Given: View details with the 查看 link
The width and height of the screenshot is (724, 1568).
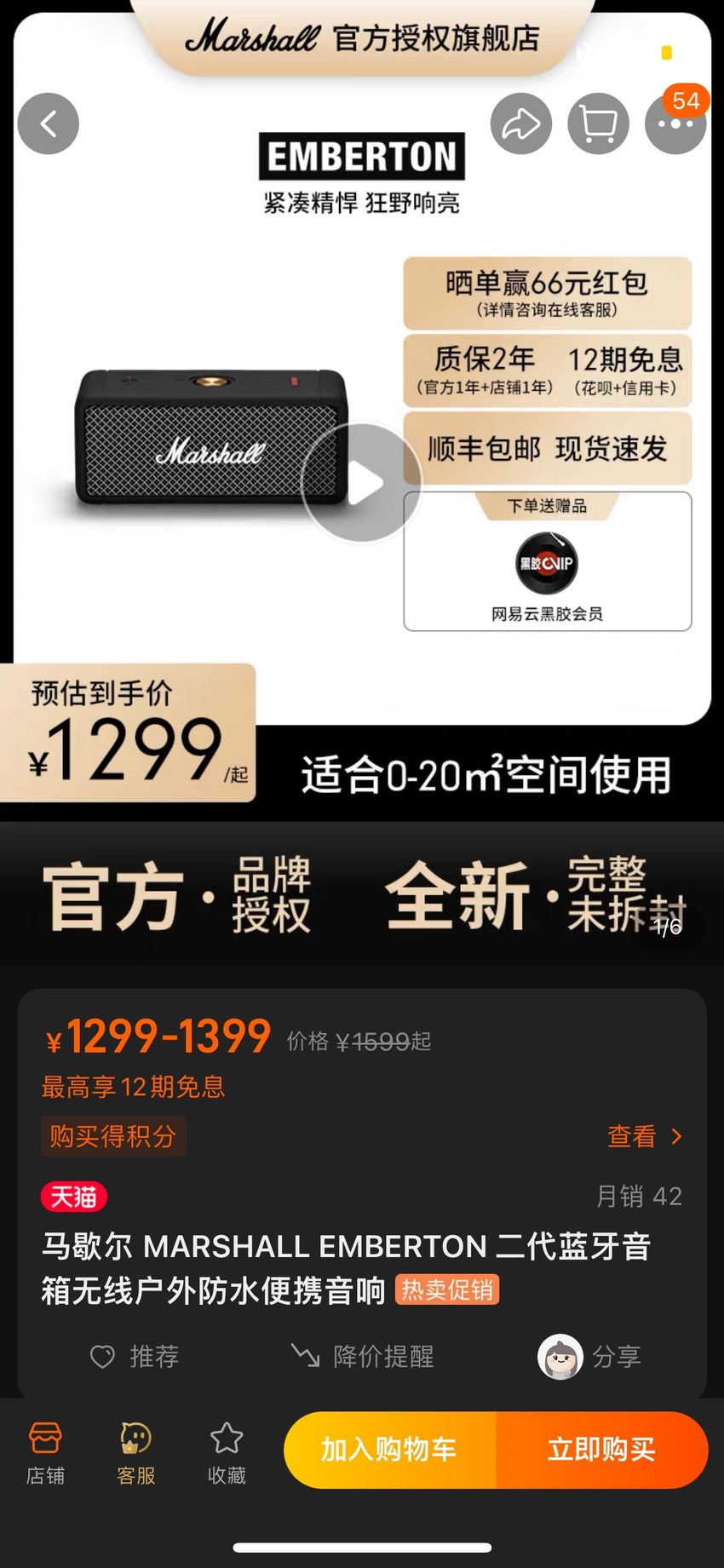Looking at the screenshot, I should pos(645,1136).
